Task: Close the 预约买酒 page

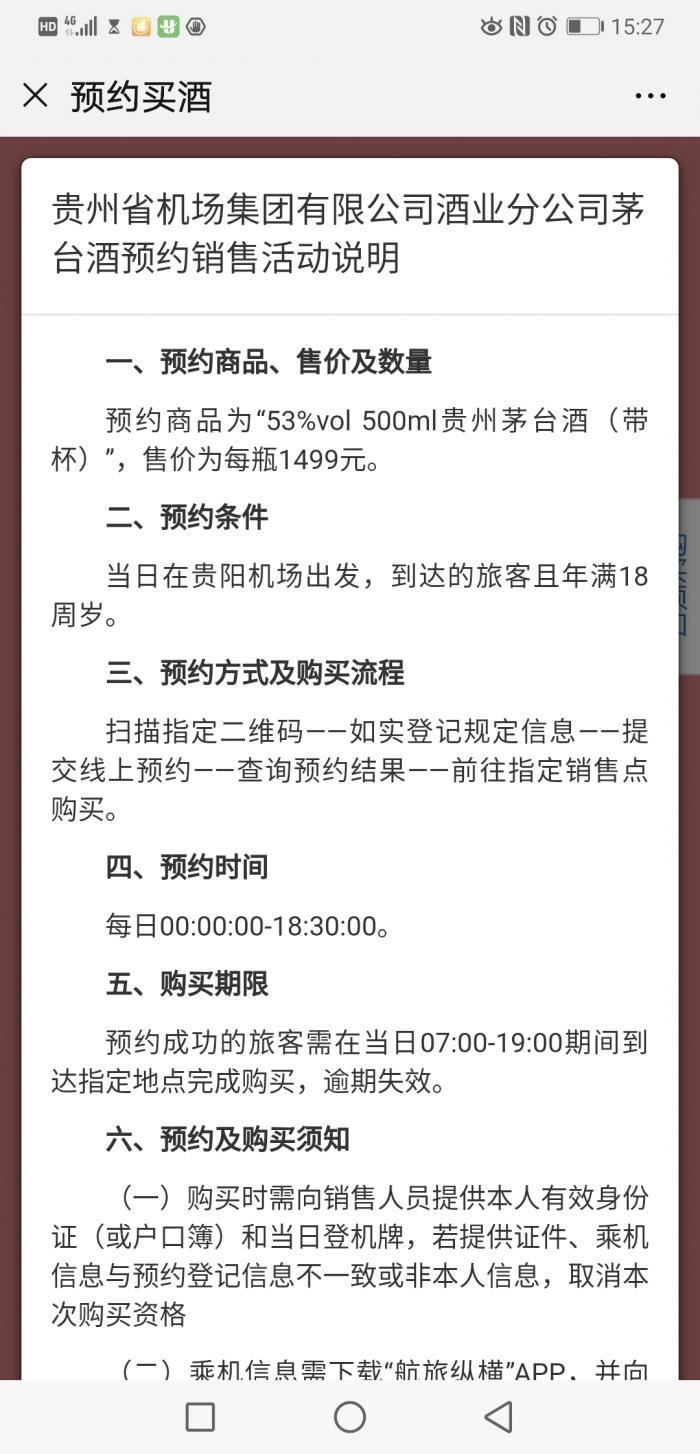Action: pyautogui.click(x=35, y=96)
